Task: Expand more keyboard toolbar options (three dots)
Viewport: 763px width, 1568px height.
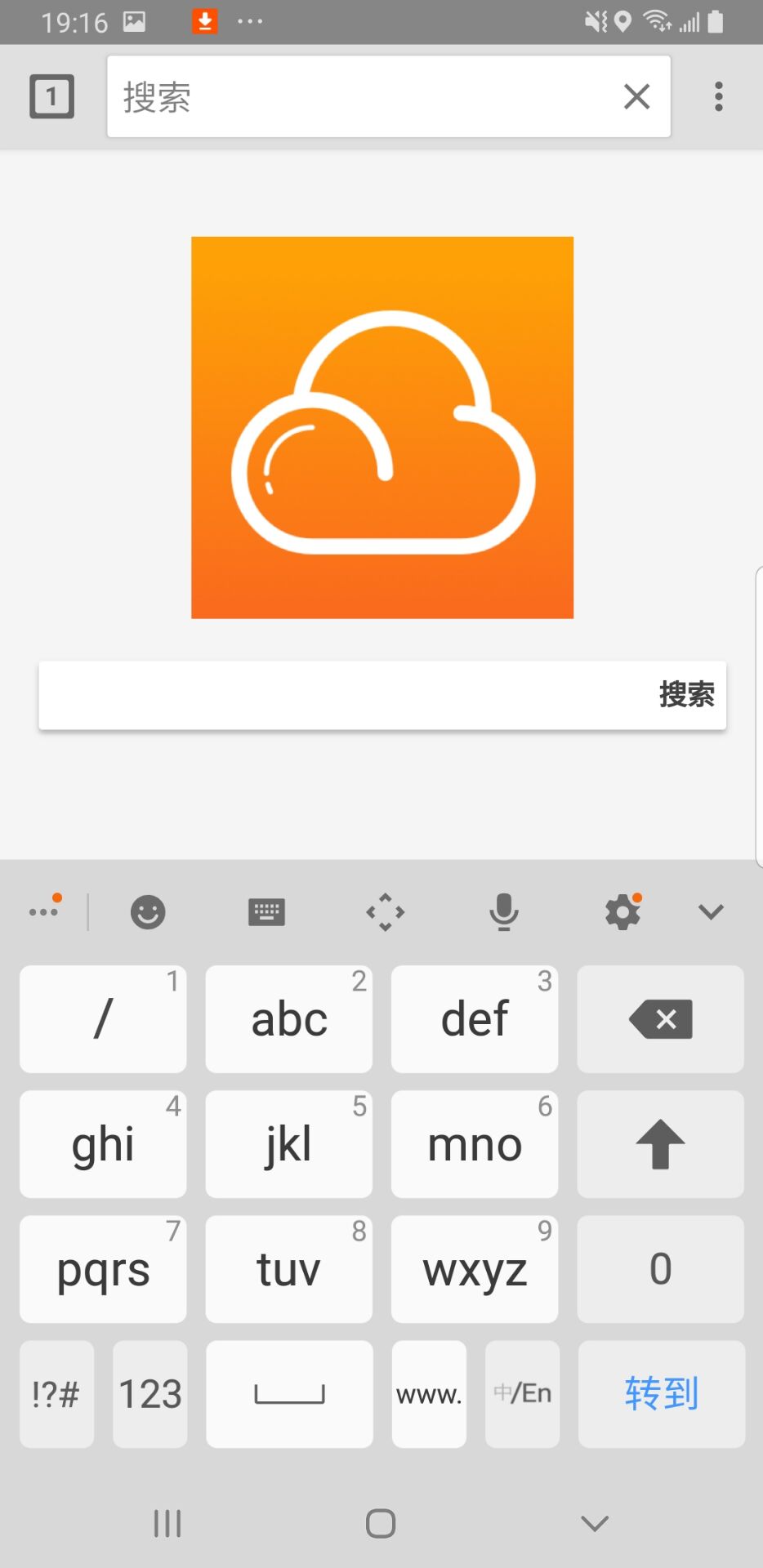Action: click(44, 911)
